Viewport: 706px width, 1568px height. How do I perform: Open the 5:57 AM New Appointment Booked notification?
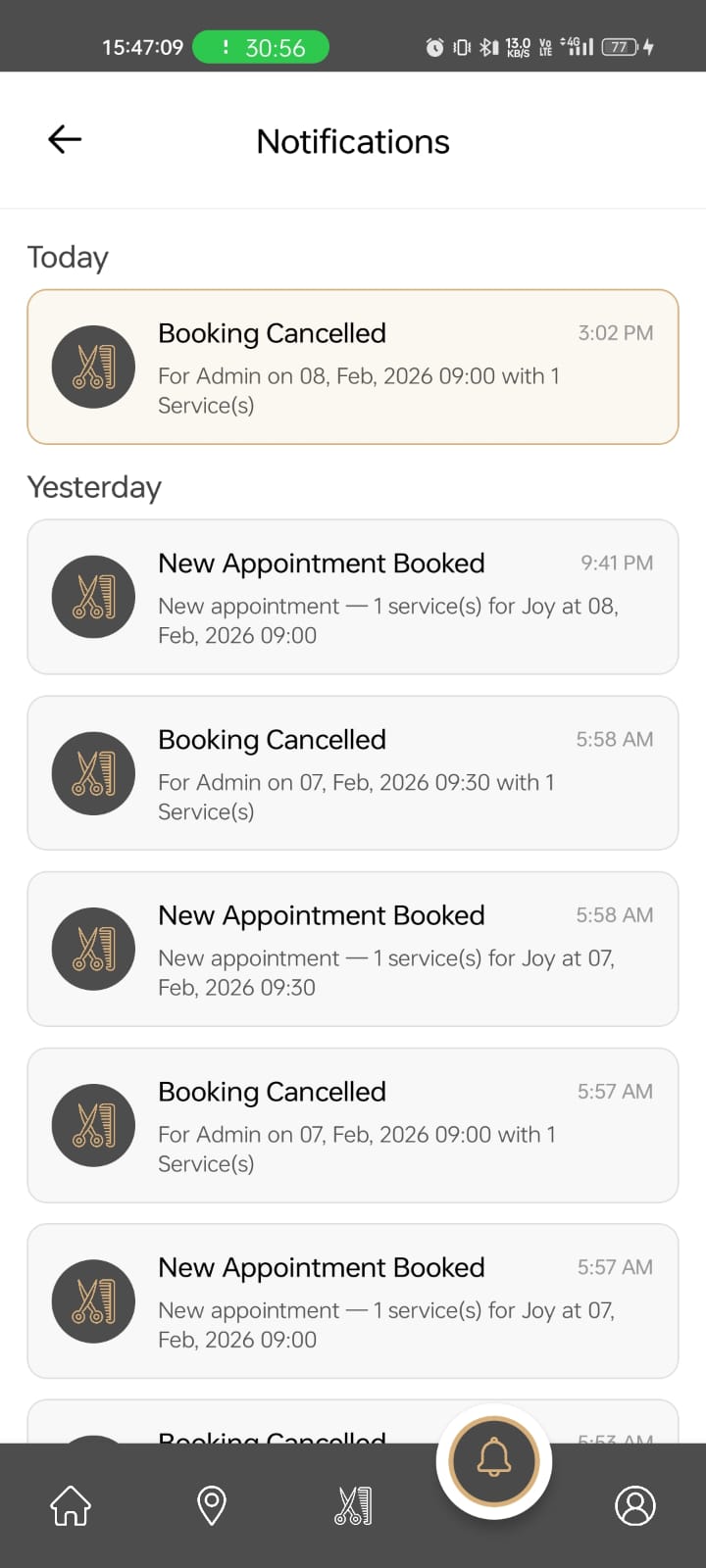coord(353,1301)
